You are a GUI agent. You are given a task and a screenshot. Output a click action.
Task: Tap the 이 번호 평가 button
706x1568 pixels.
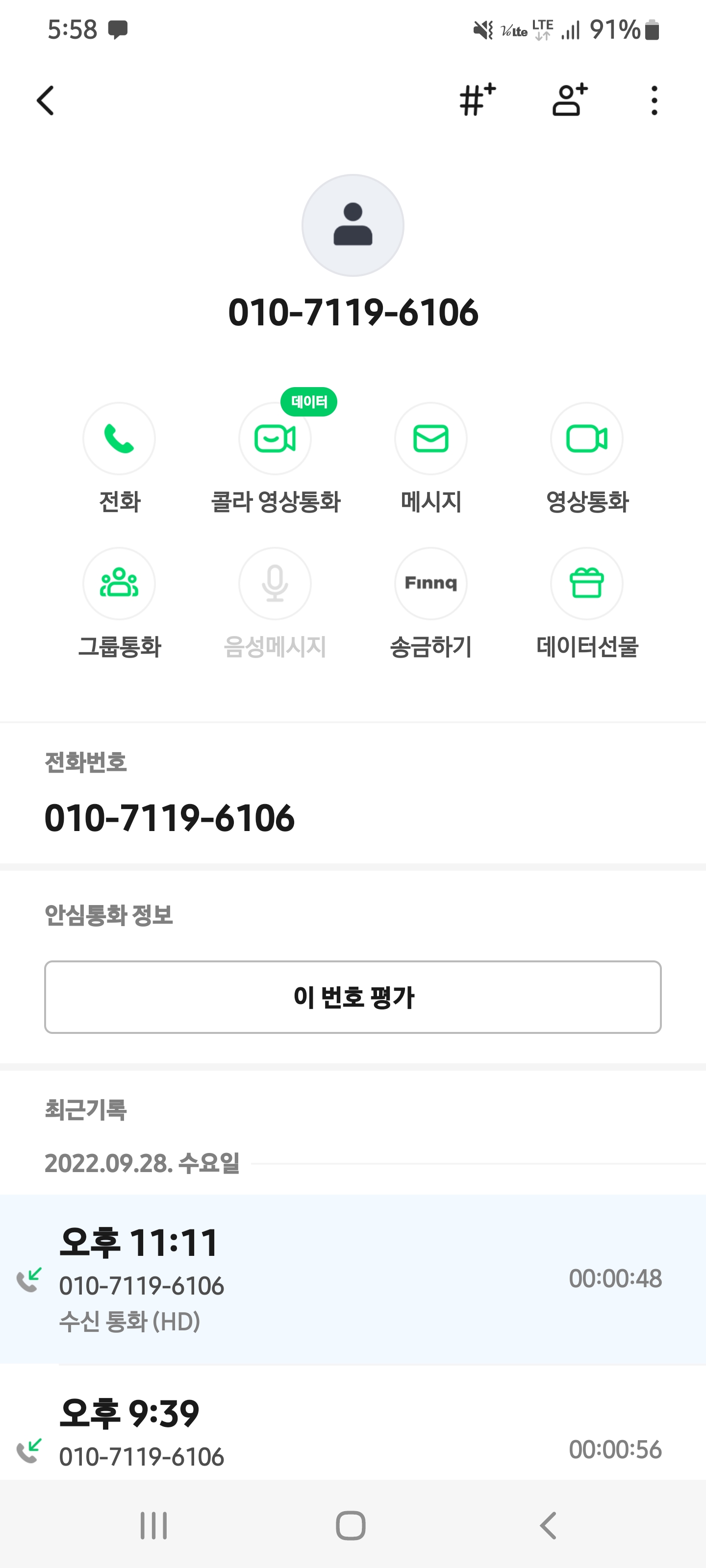(x=353, y=997)
